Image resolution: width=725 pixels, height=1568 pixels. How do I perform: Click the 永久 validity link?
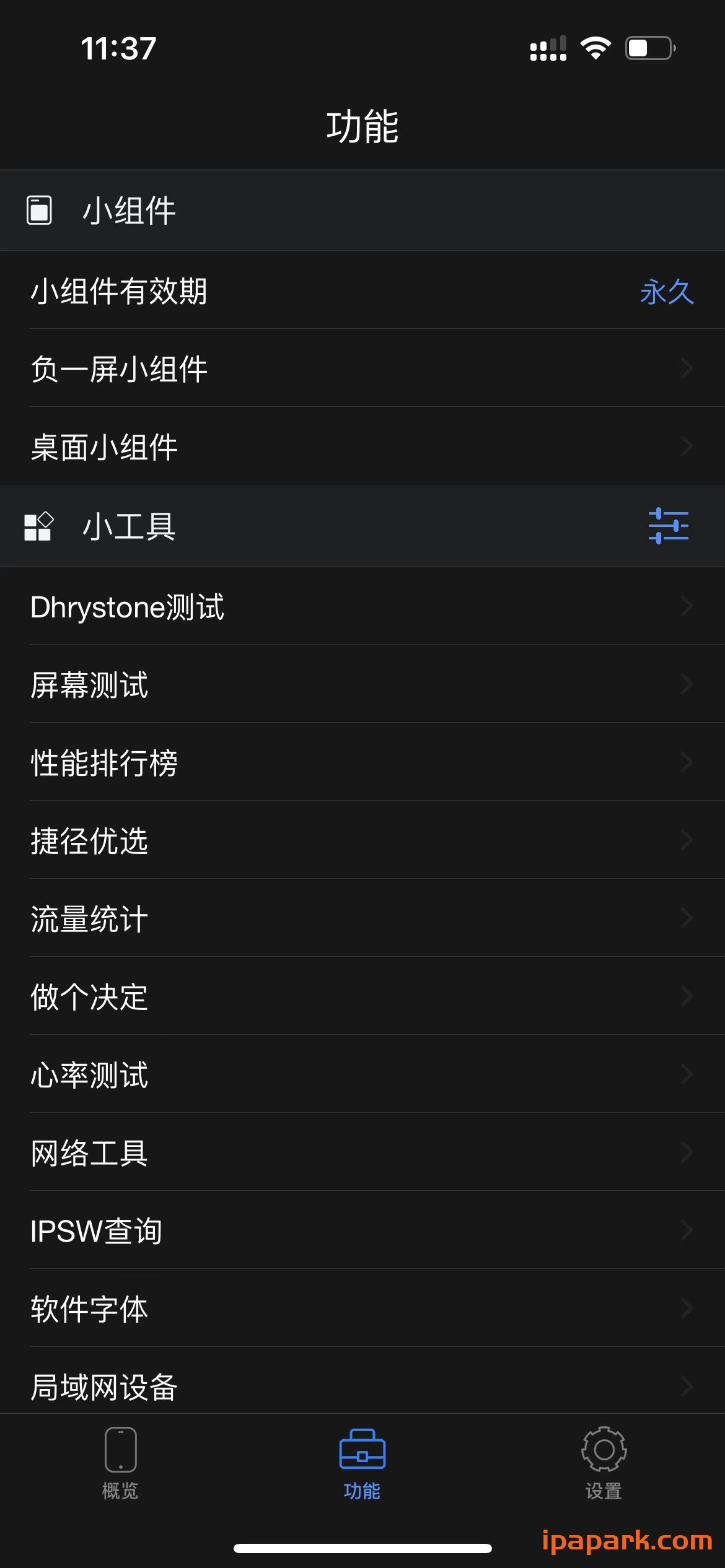(666, 294)
